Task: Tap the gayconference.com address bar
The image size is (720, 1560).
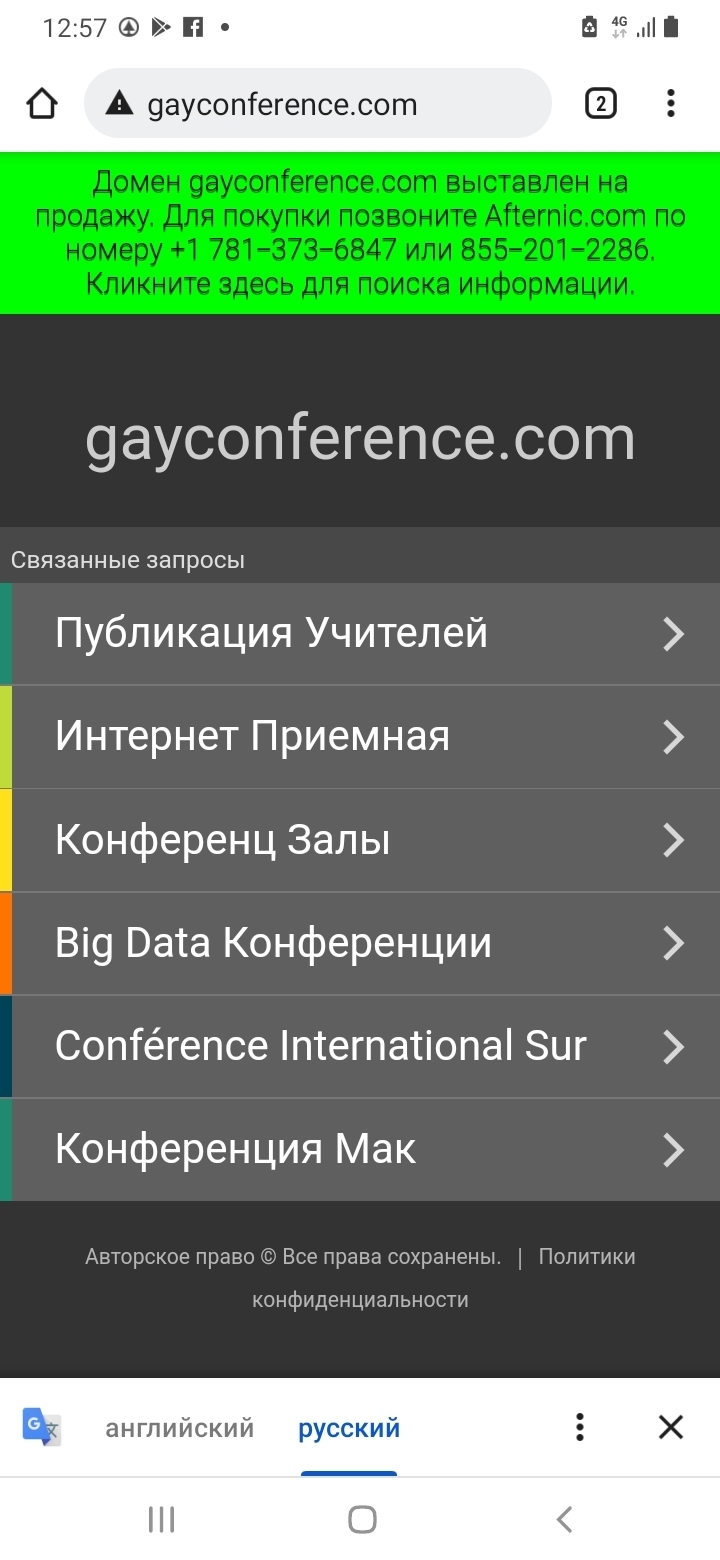Action: coord(318,104)
